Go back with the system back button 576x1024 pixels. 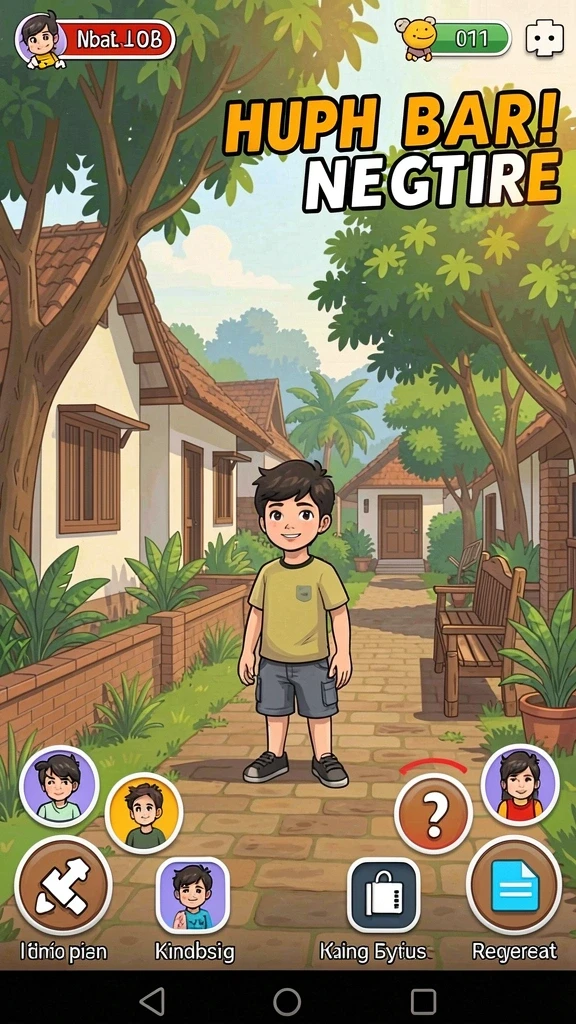pos(152,1000)
